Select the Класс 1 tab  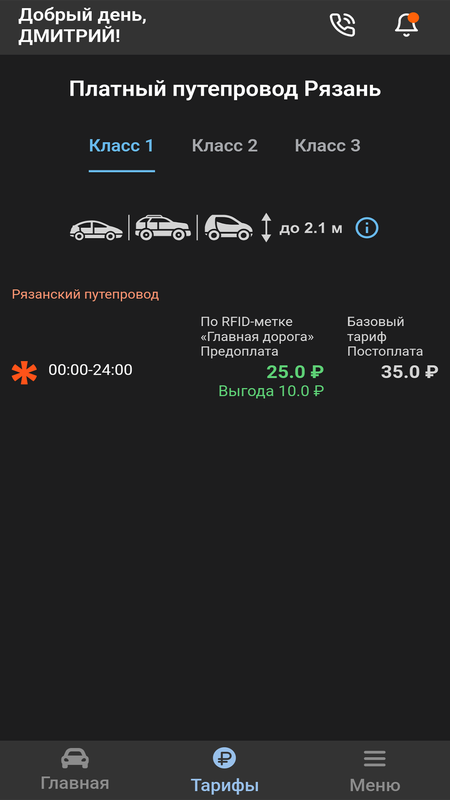click(121, 146)
